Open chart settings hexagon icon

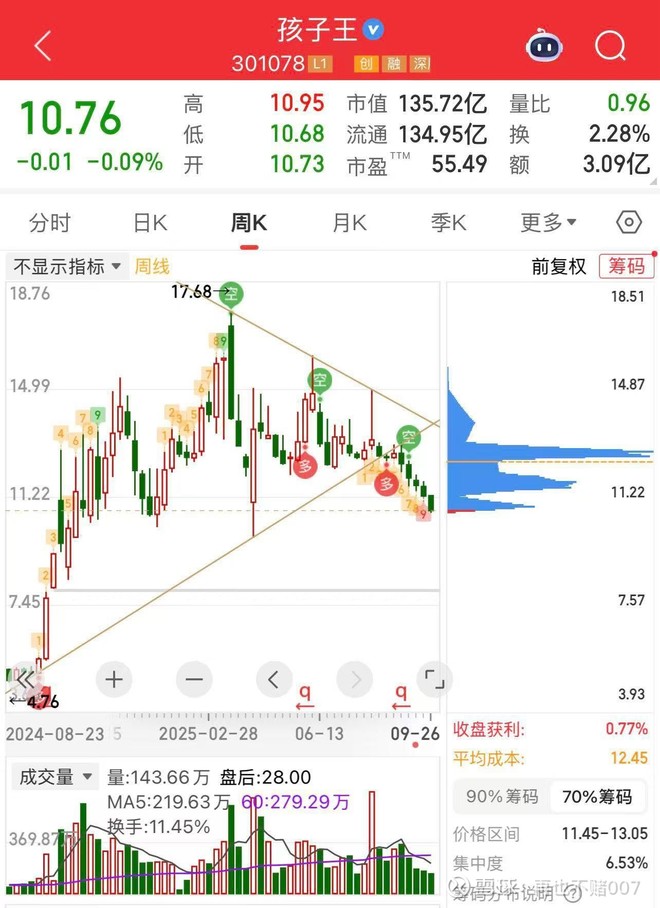[629, 222]
